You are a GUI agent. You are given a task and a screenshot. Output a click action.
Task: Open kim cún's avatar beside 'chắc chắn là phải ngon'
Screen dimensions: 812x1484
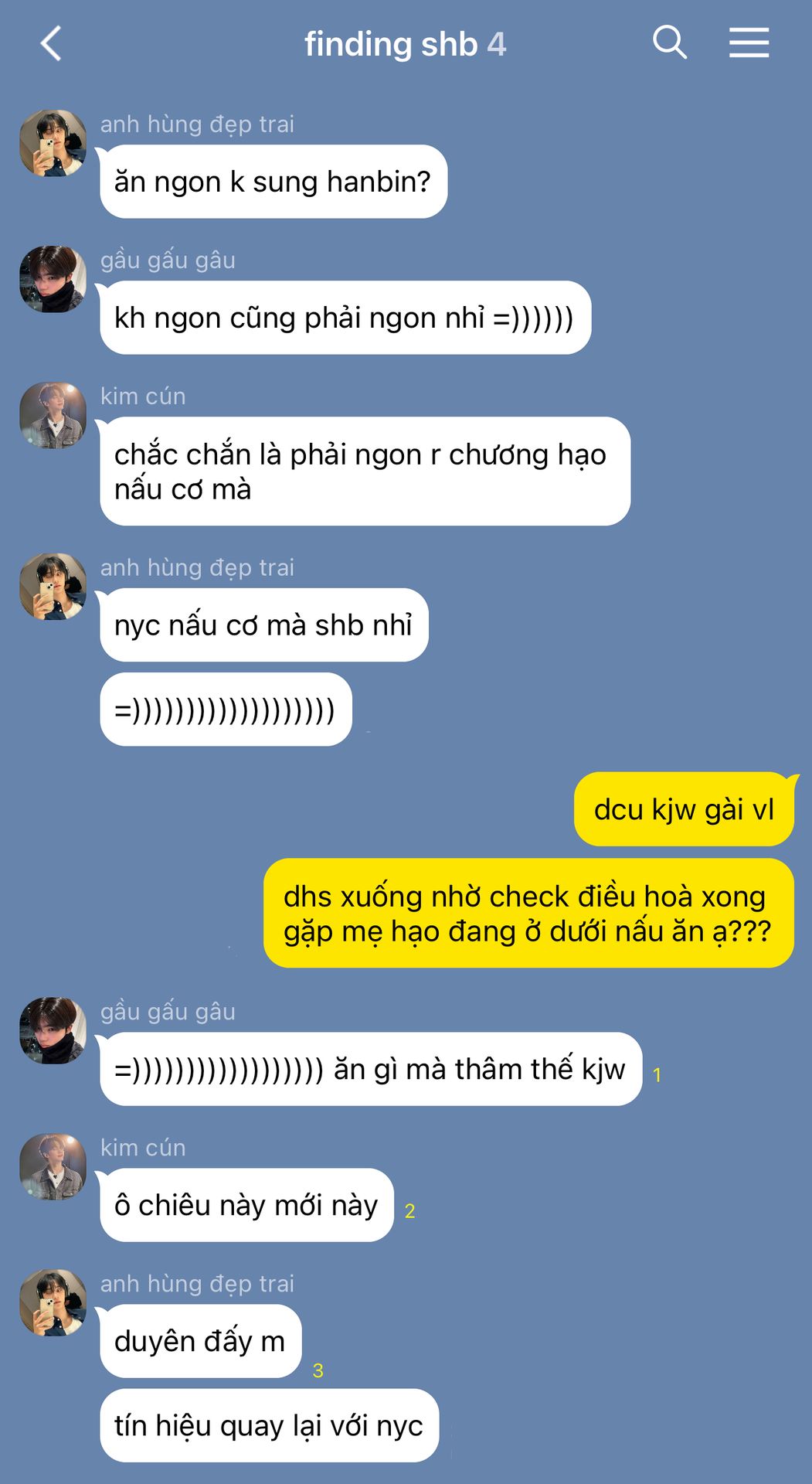pos(53,415)
